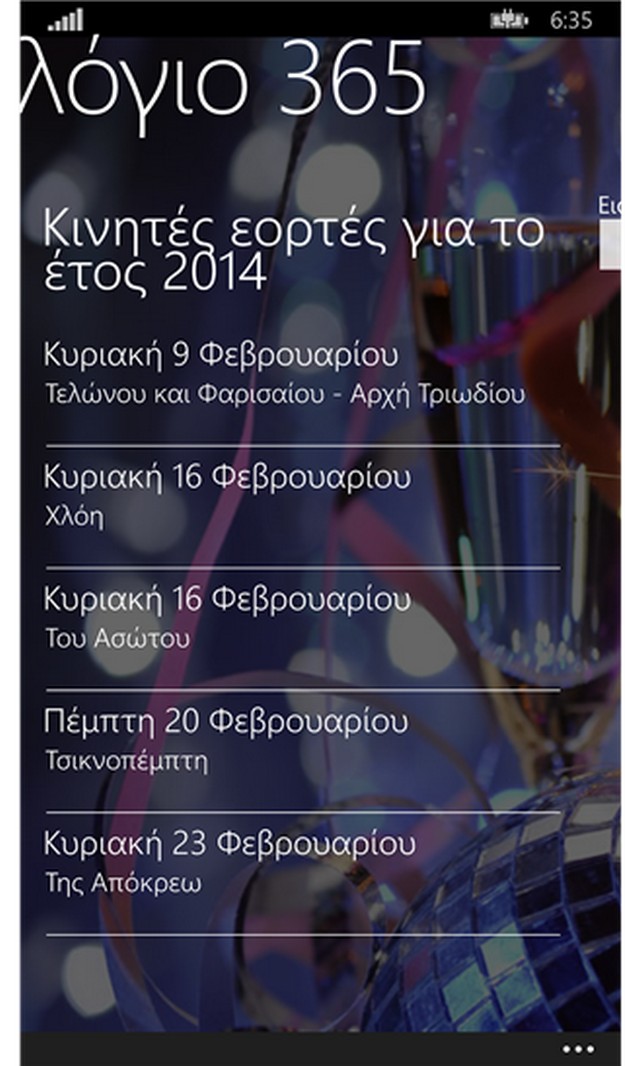Select the Χλόη entry on 16 Φεβρουαρίου
640x1066 pixels.
coord(228,496)
